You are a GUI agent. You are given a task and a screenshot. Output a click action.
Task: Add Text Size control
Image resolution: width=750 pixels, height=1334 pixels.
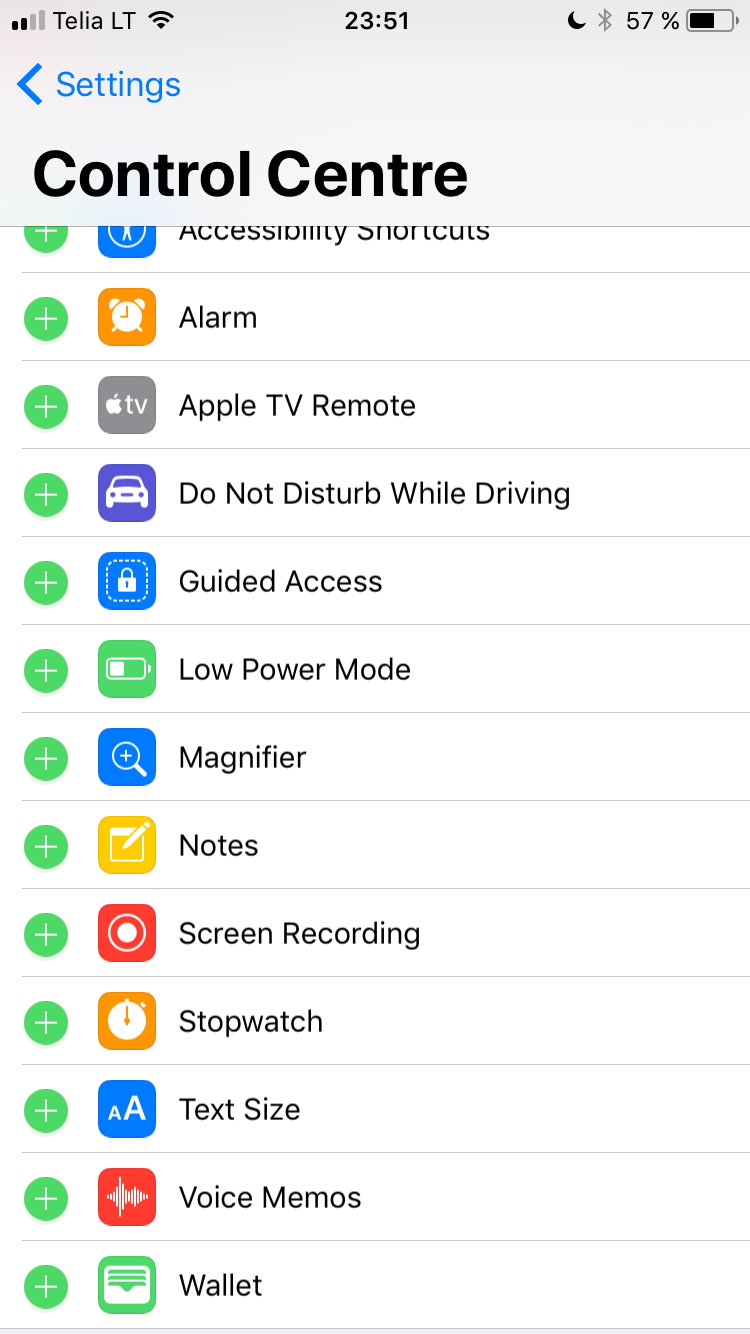coord(45,1110)
